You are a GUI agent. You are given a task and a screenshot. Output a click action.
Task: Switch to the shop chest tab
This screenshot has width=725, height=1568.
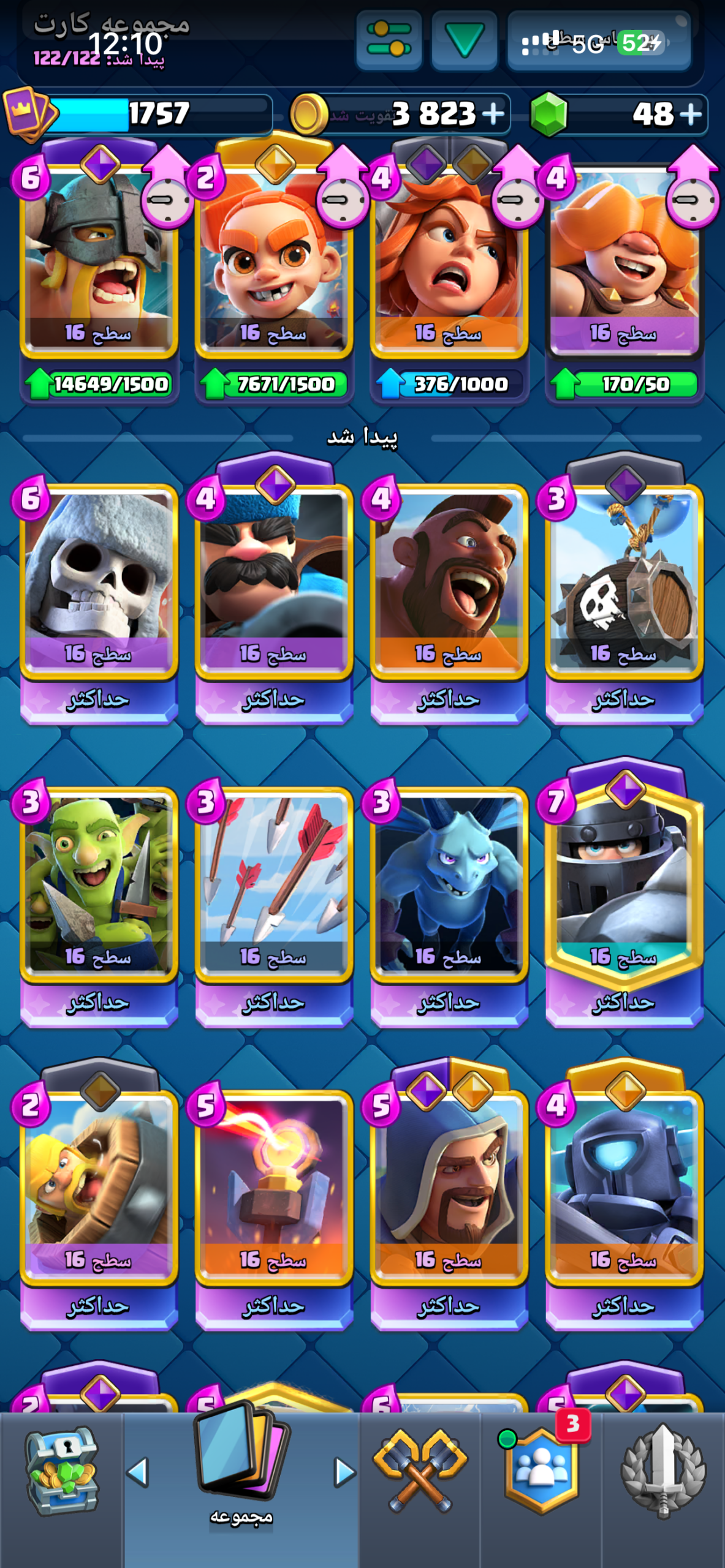coord(61,1471)
